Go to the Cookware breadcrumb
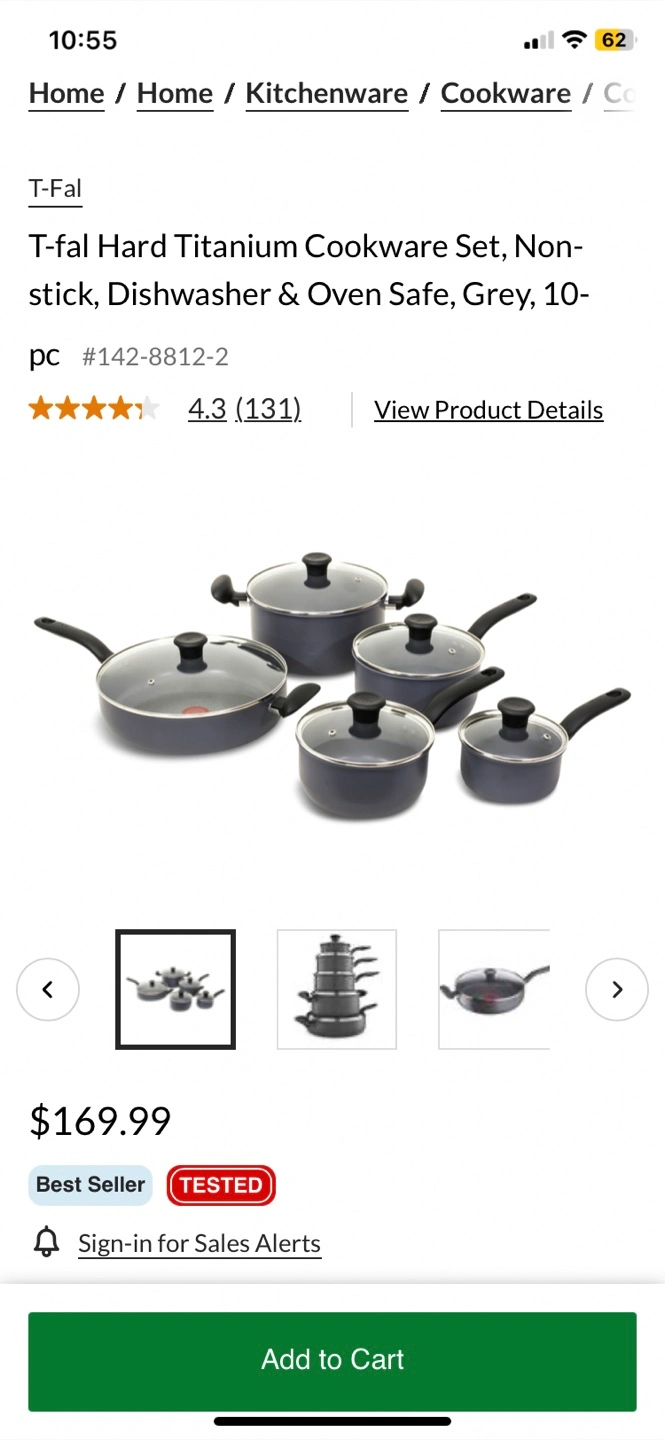 coord(506,94)
